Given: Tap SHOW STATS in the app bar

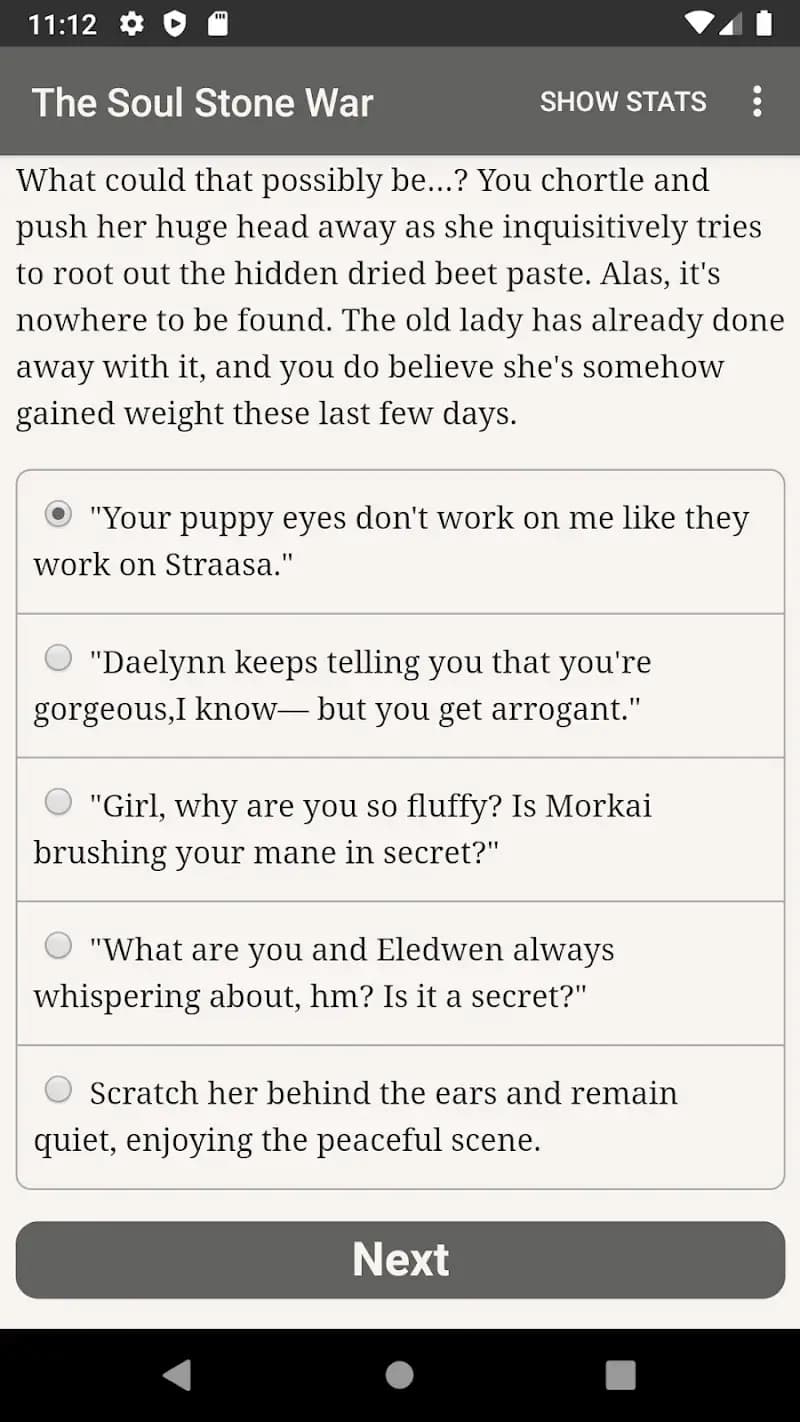Looking at the screenshot, I should tap(623, 101).
